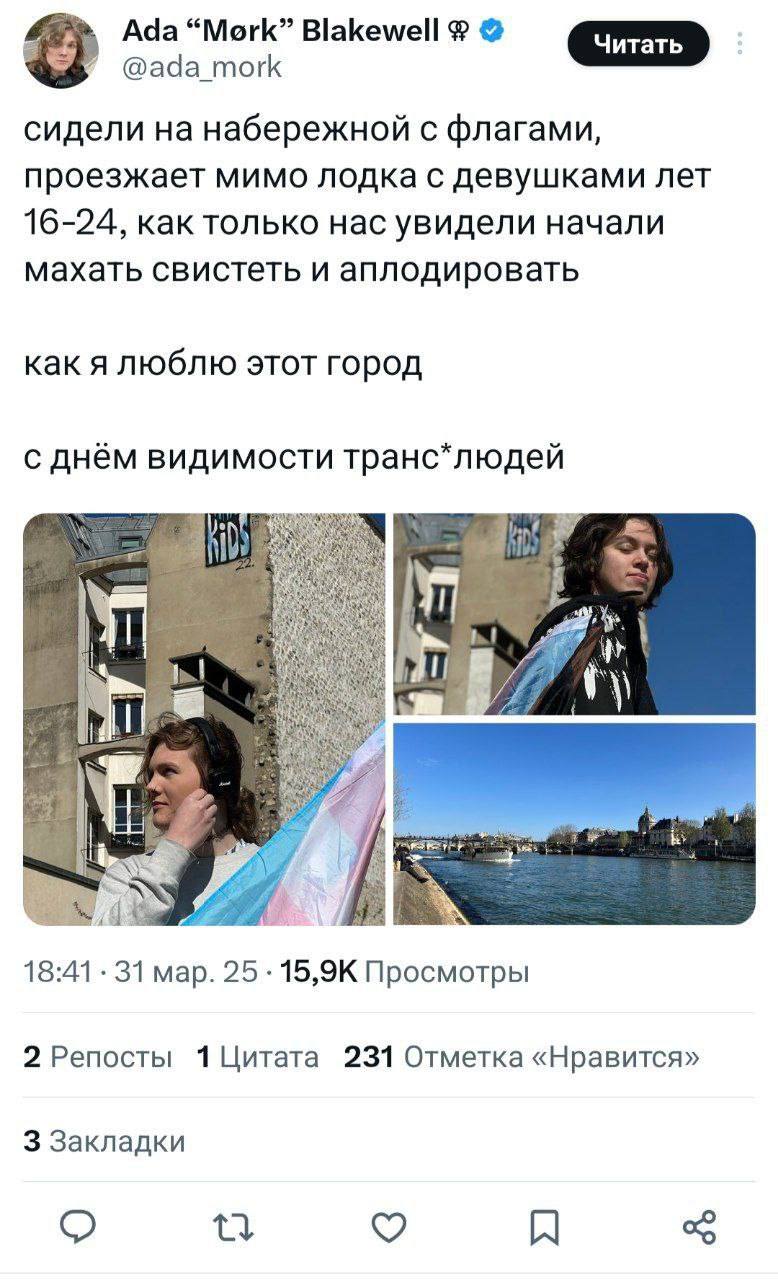The image size is (778, 1280).
Task: Enlarge the river and bridge photo
Action: (x=574, y=824)
